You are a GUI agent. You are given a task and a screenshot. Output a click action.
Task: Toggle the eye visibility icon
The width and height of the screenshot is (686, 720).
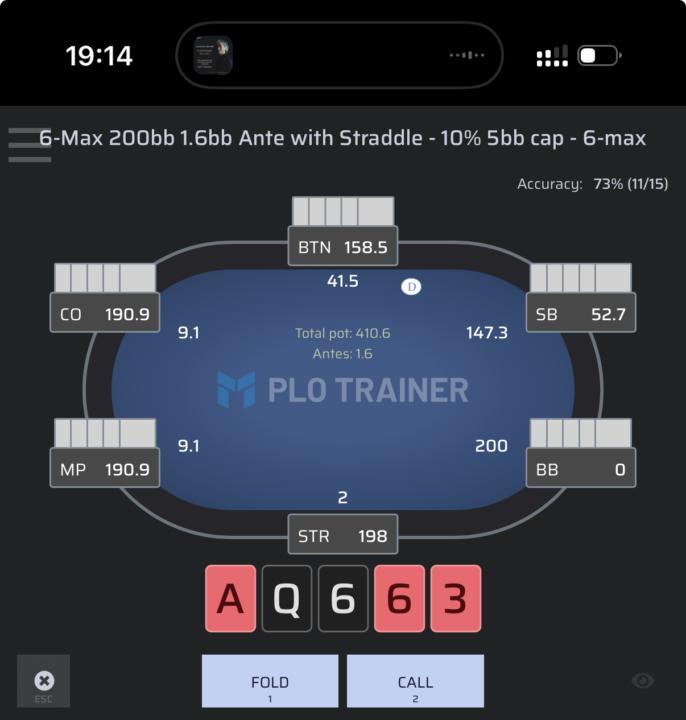pos(643,681)
